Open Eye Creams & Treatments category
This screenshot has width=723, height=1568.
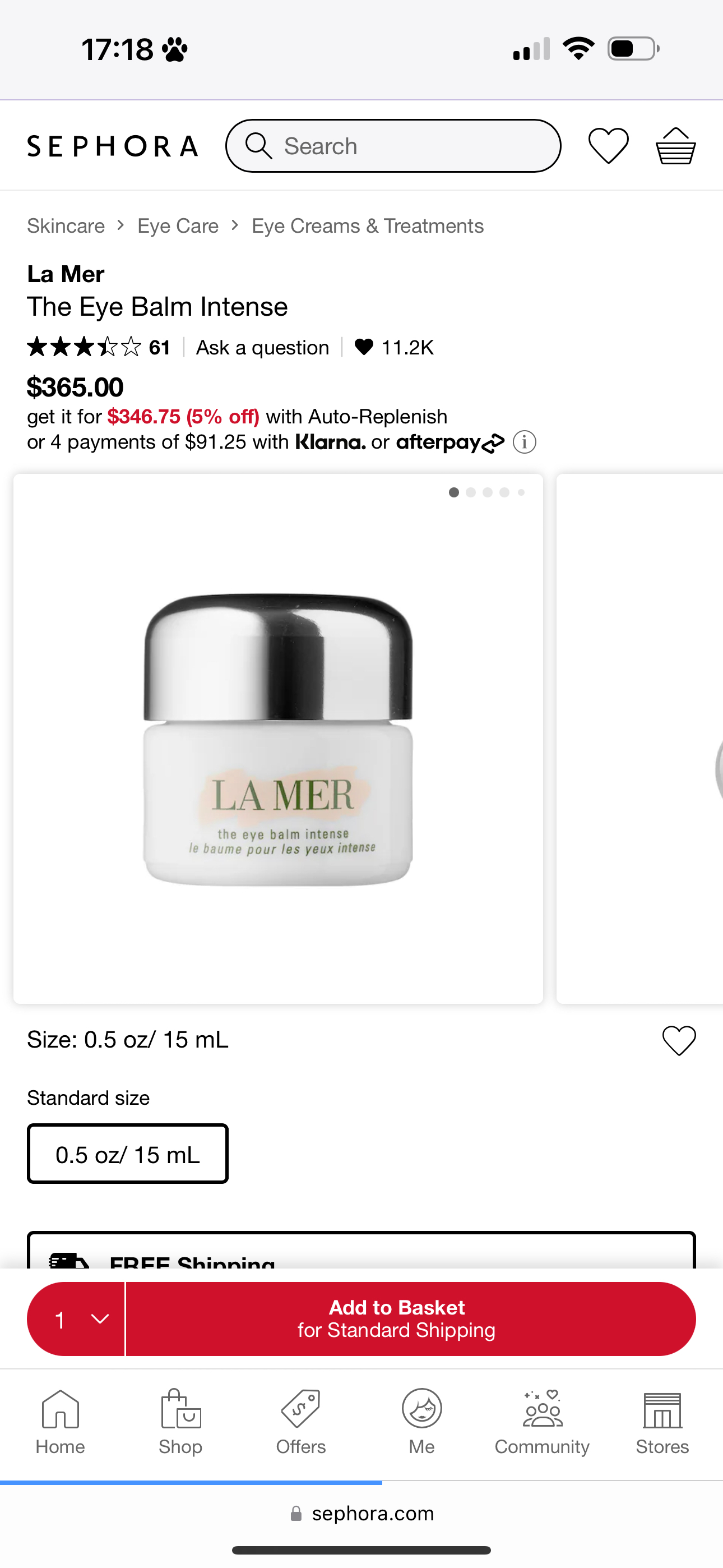(x=368, y=226)
